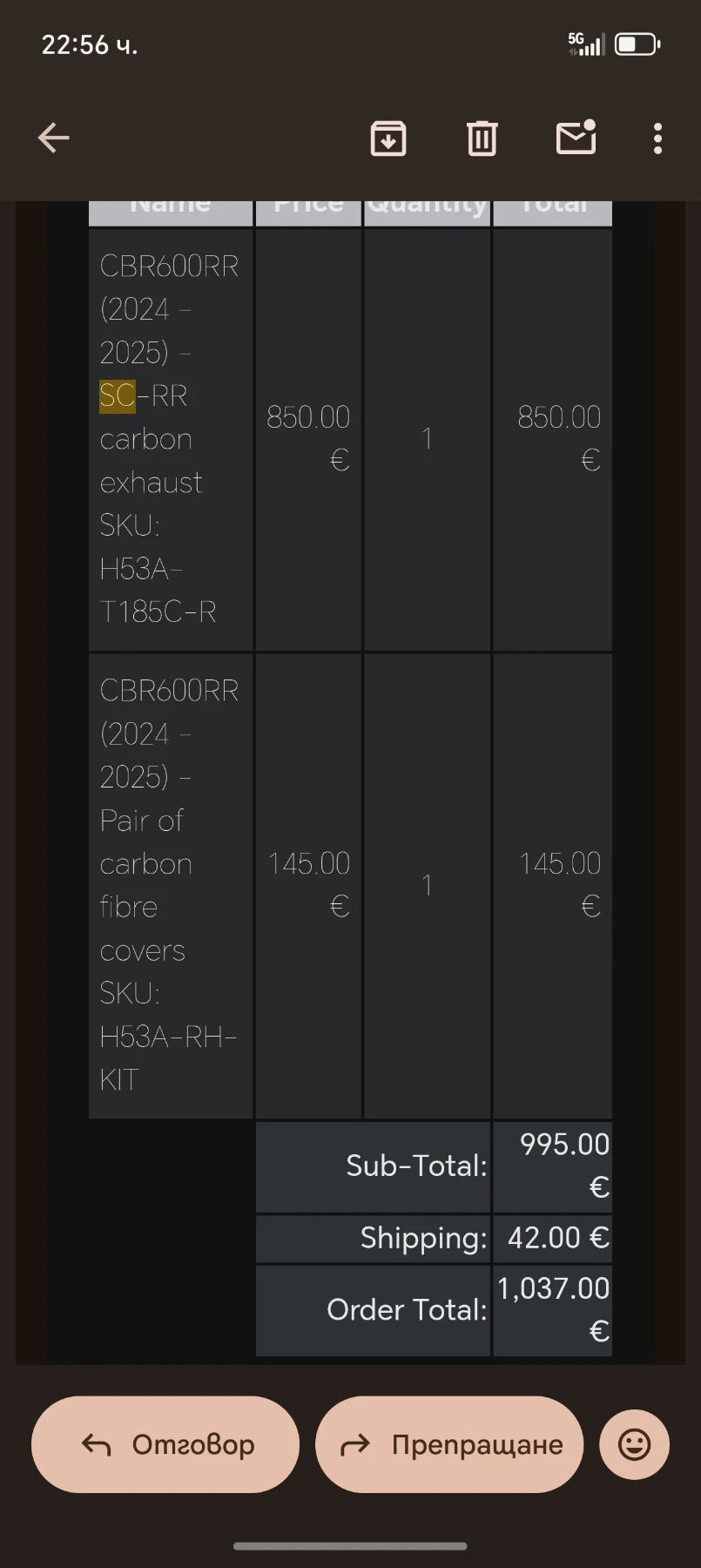Add an emoji reaction
The image size is (701, 1568).
(634, 1444)
